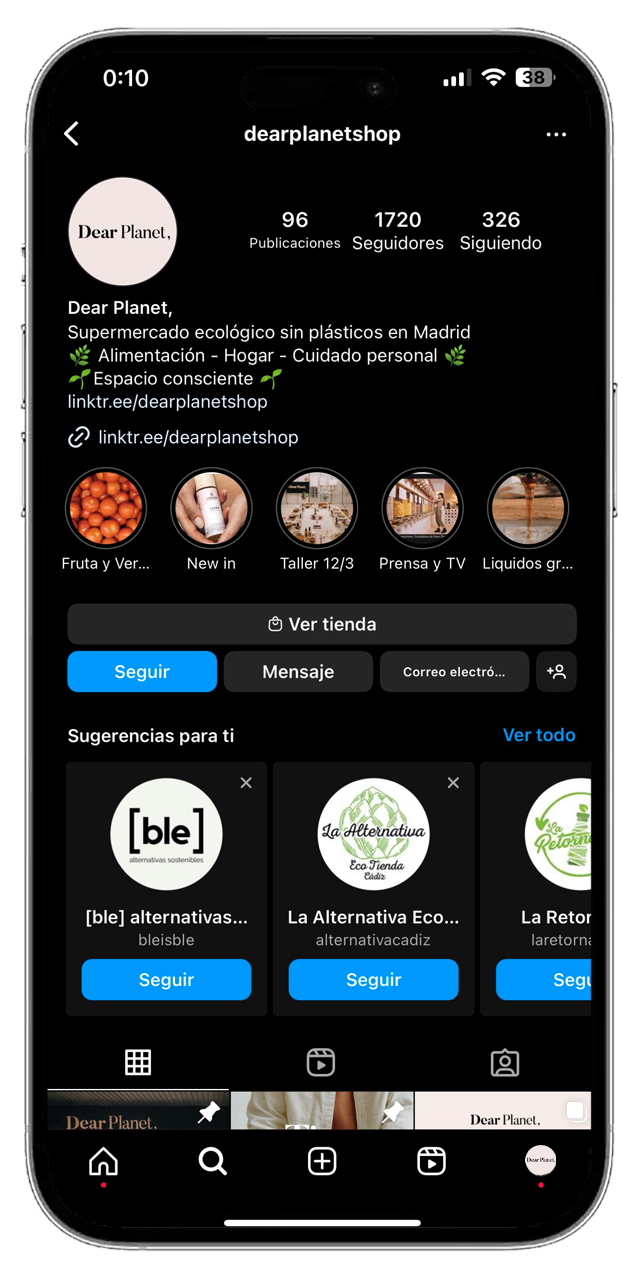
Task: Create a new post with plus icon
Action: point(321,1161)
